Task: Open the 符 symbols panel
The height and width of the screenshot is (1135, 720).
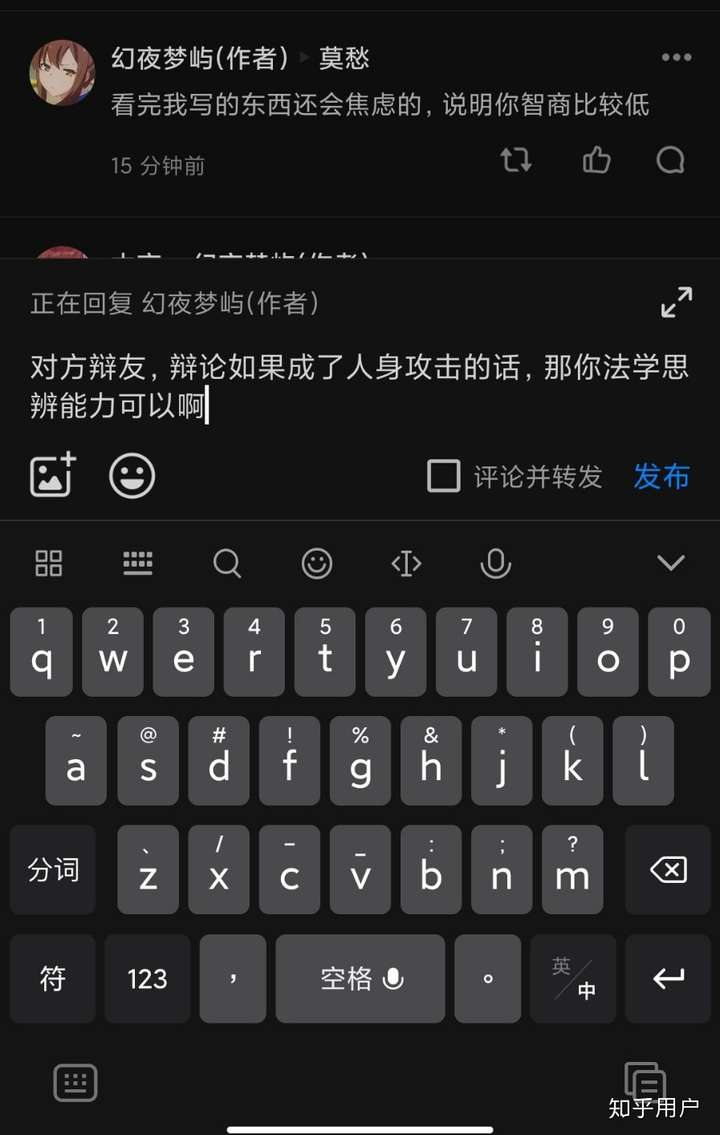Action: 52,978
